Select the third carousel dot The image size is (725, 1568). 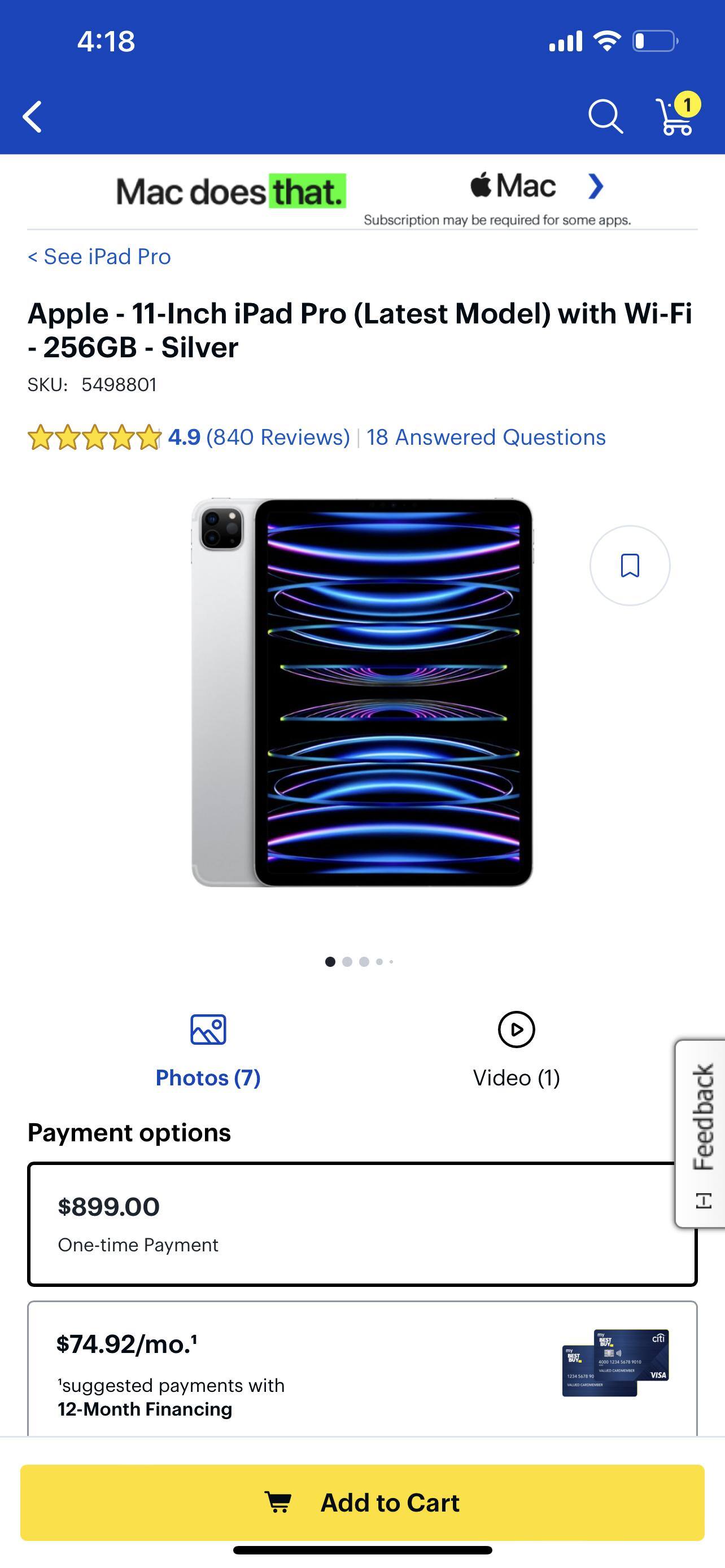coord(364,961)
